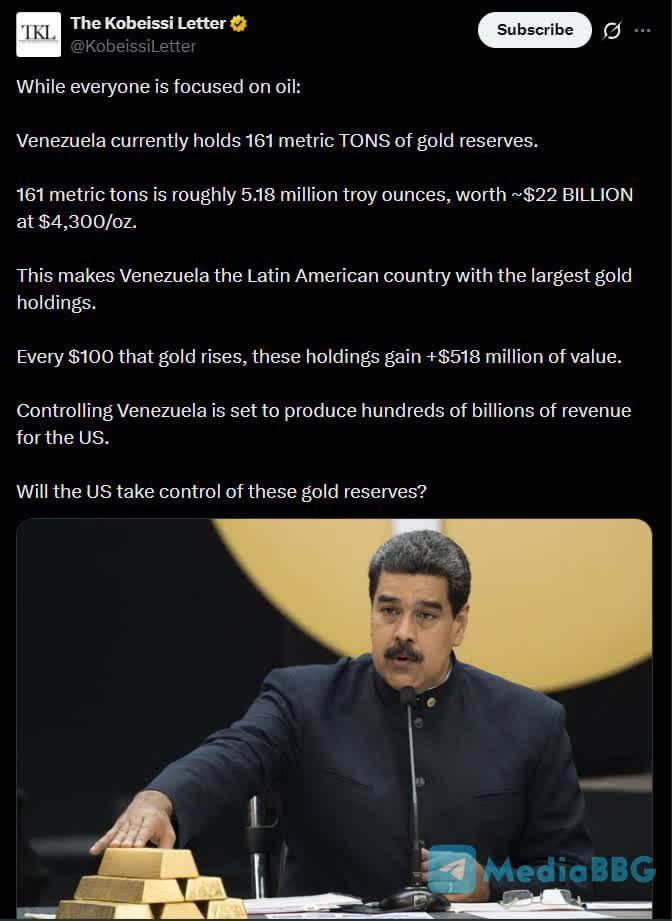The height and width of the screenshot is (921, 672).
Task: Open the Grok explain-post icon
Action: coord(612,31)
